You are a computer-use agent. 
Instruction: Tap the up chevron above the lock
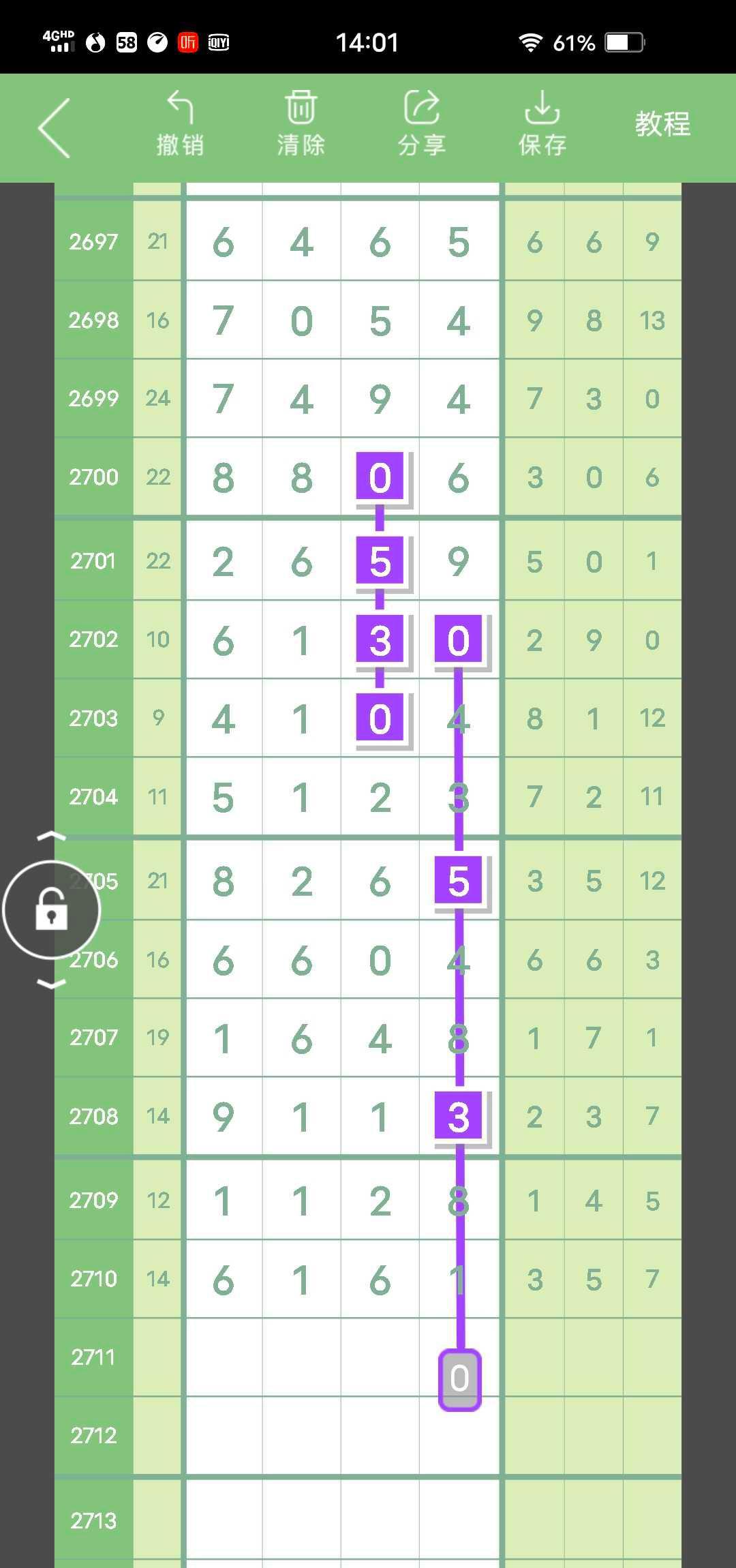point(51,836)
